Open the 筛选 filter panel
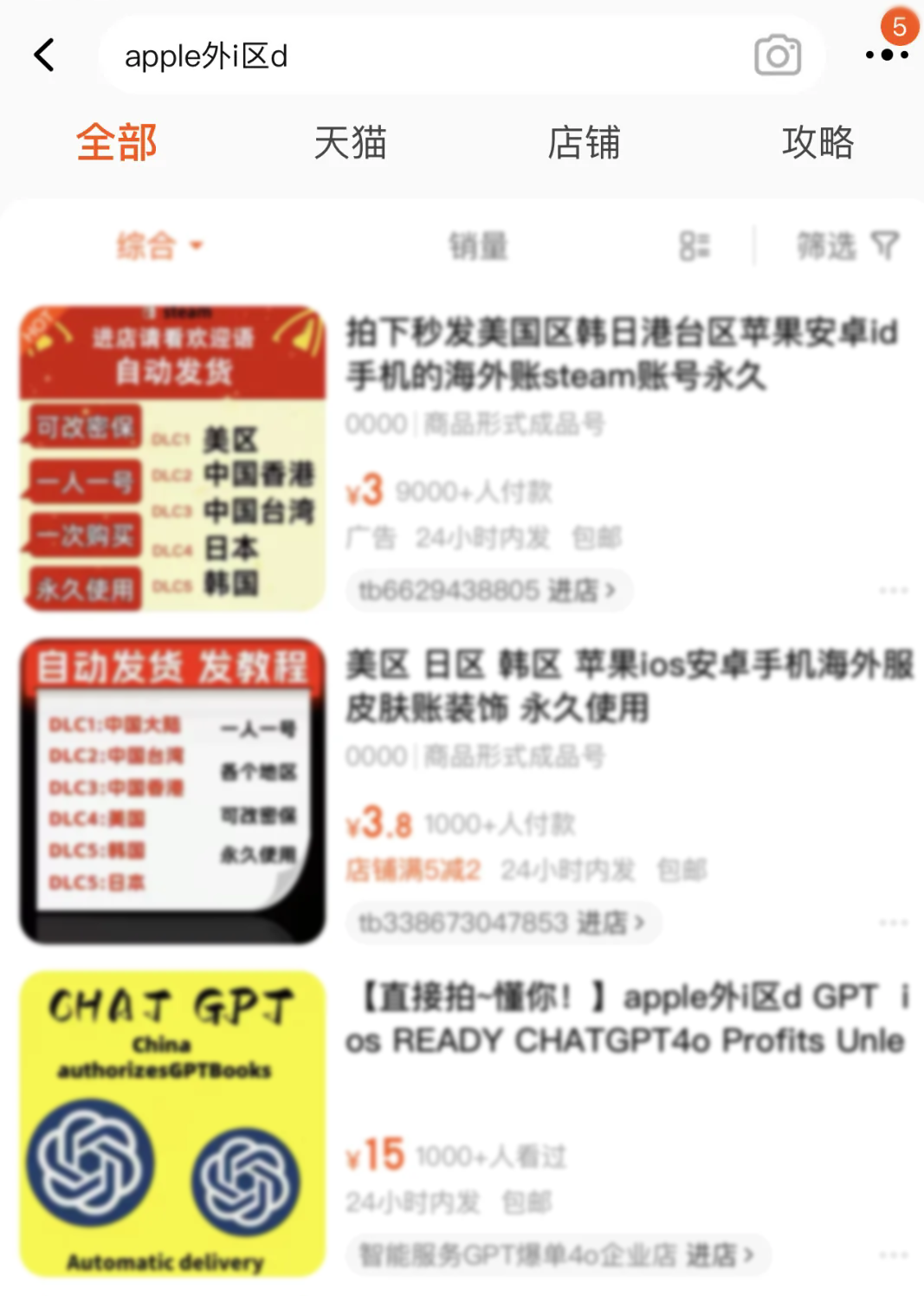The width and height of the screenshot is (924, 1296). click(847, 246)
